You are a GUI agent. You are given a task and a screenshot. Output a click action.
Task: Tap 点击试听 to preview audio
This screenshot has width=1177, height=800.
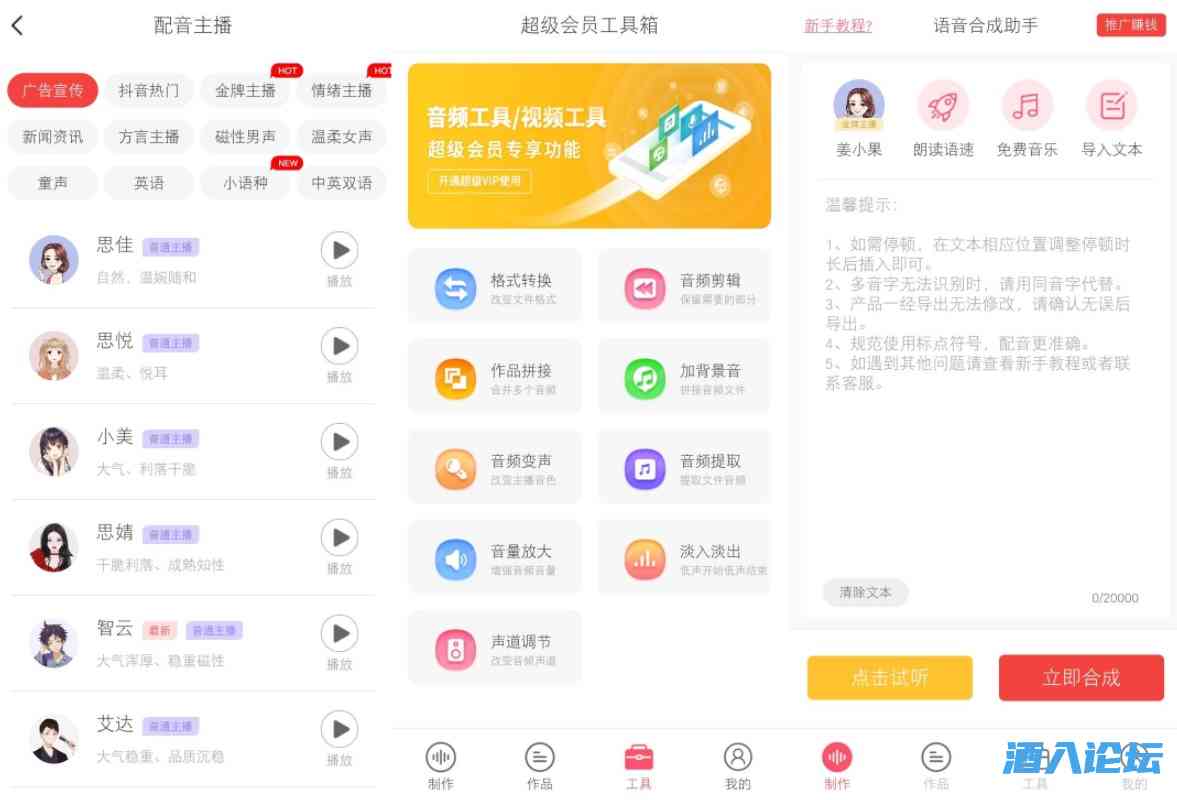[x=889, y=677]
